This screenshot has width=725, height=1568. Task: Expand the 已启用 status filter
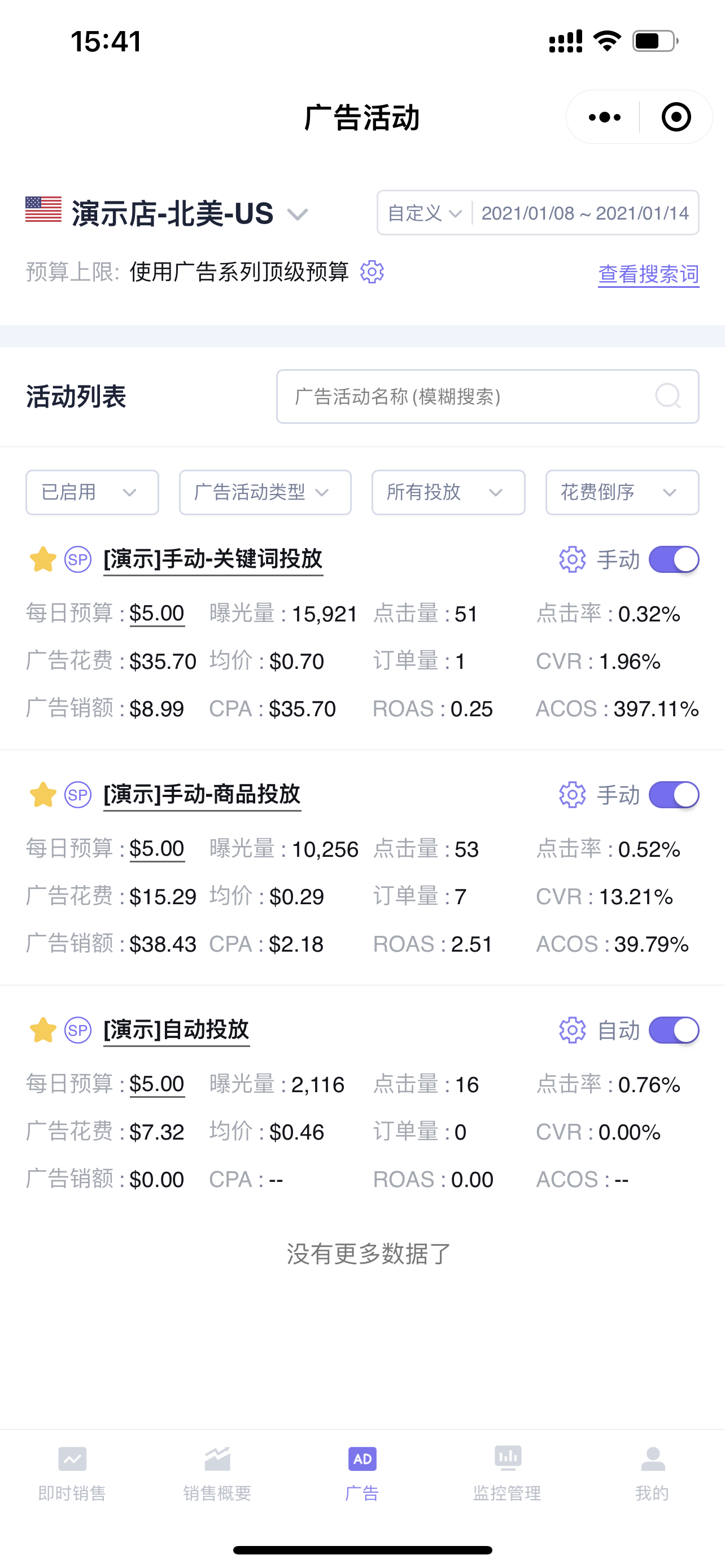[92, 492]
